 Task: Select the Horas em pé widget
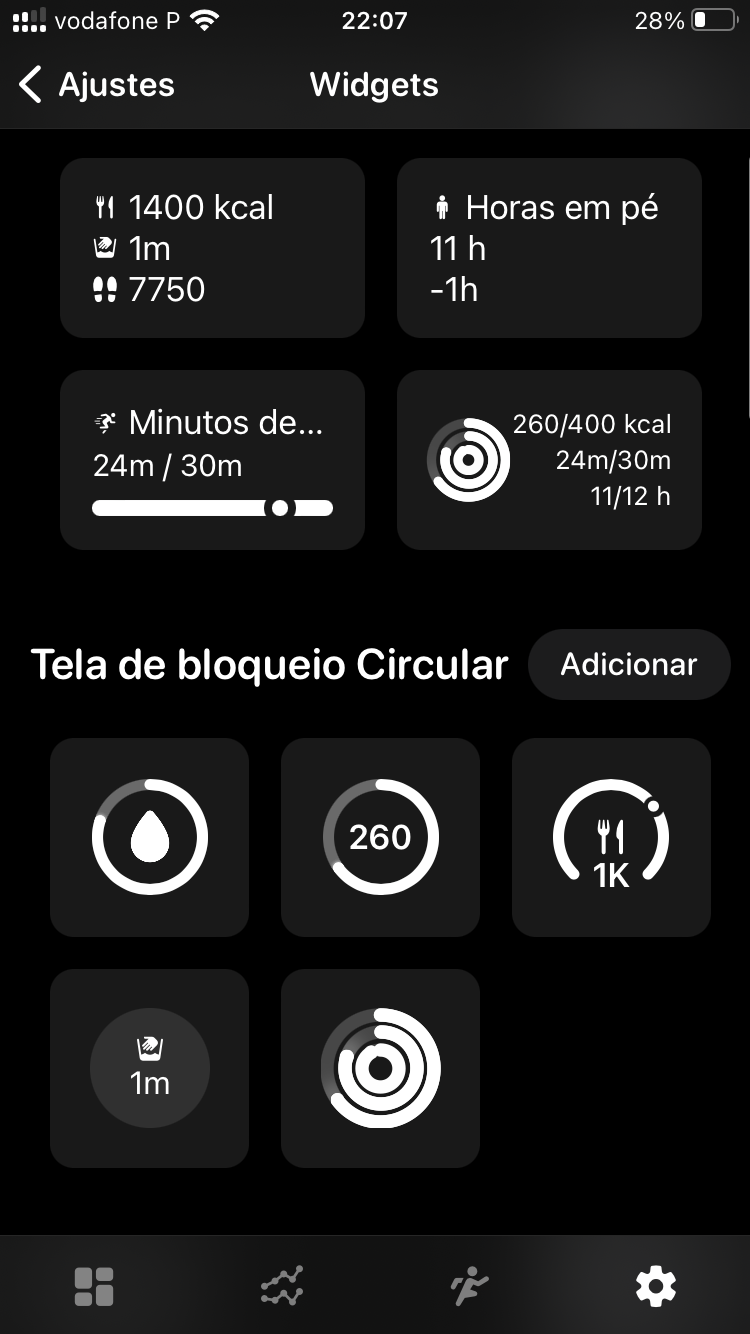point(549,248)
